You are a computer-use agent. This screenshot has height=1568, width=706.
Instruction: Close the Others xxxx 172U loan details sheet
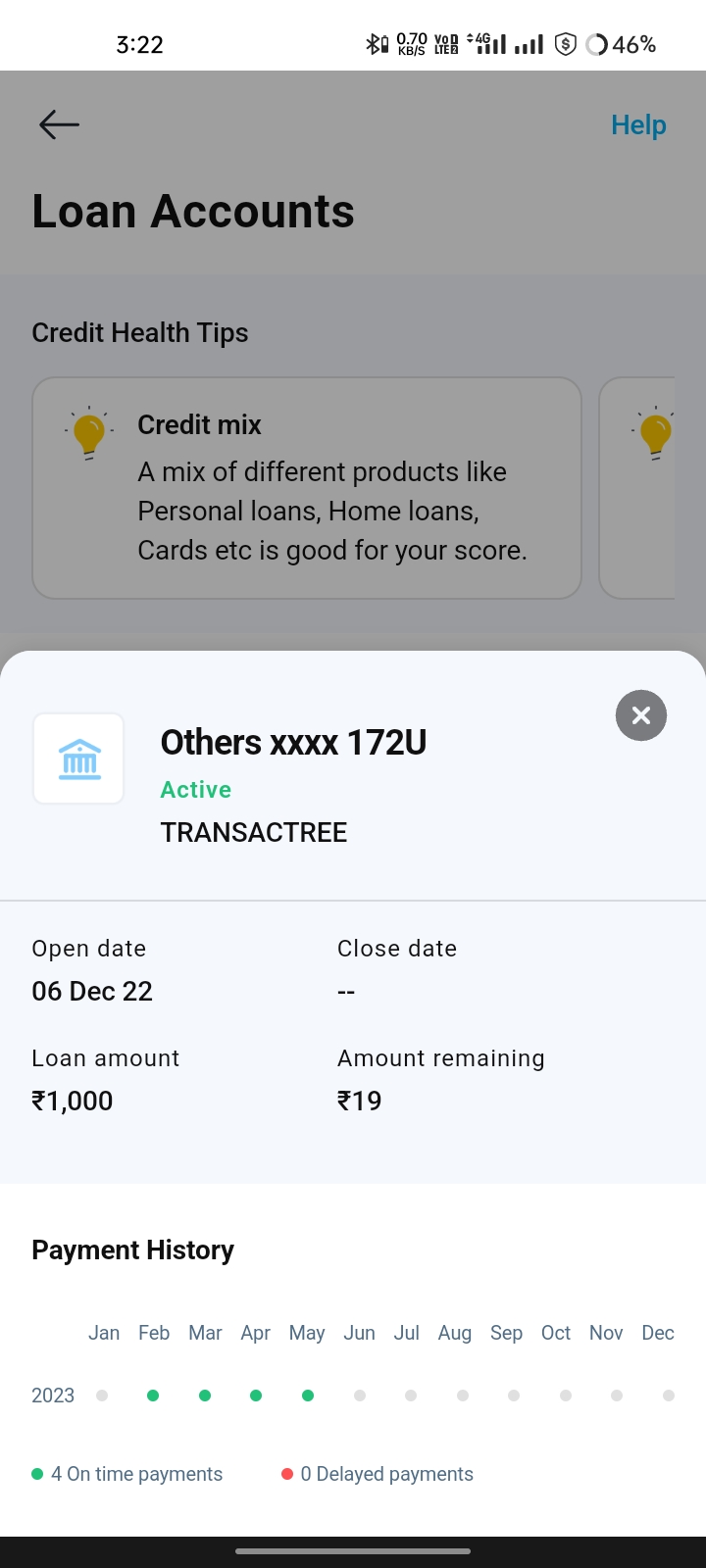click(x=641, y=715)
